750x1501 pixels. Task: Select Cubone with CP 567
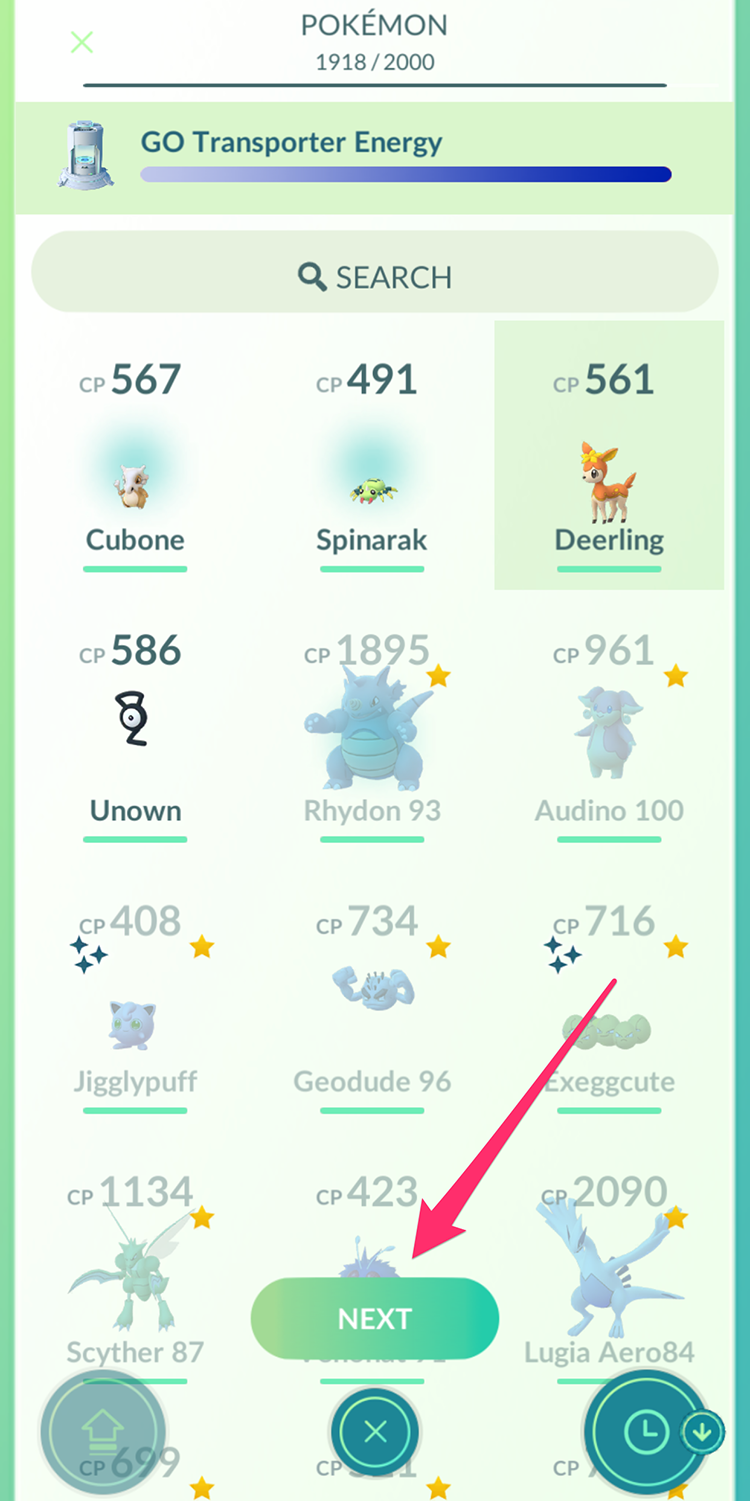coord(135,470)
